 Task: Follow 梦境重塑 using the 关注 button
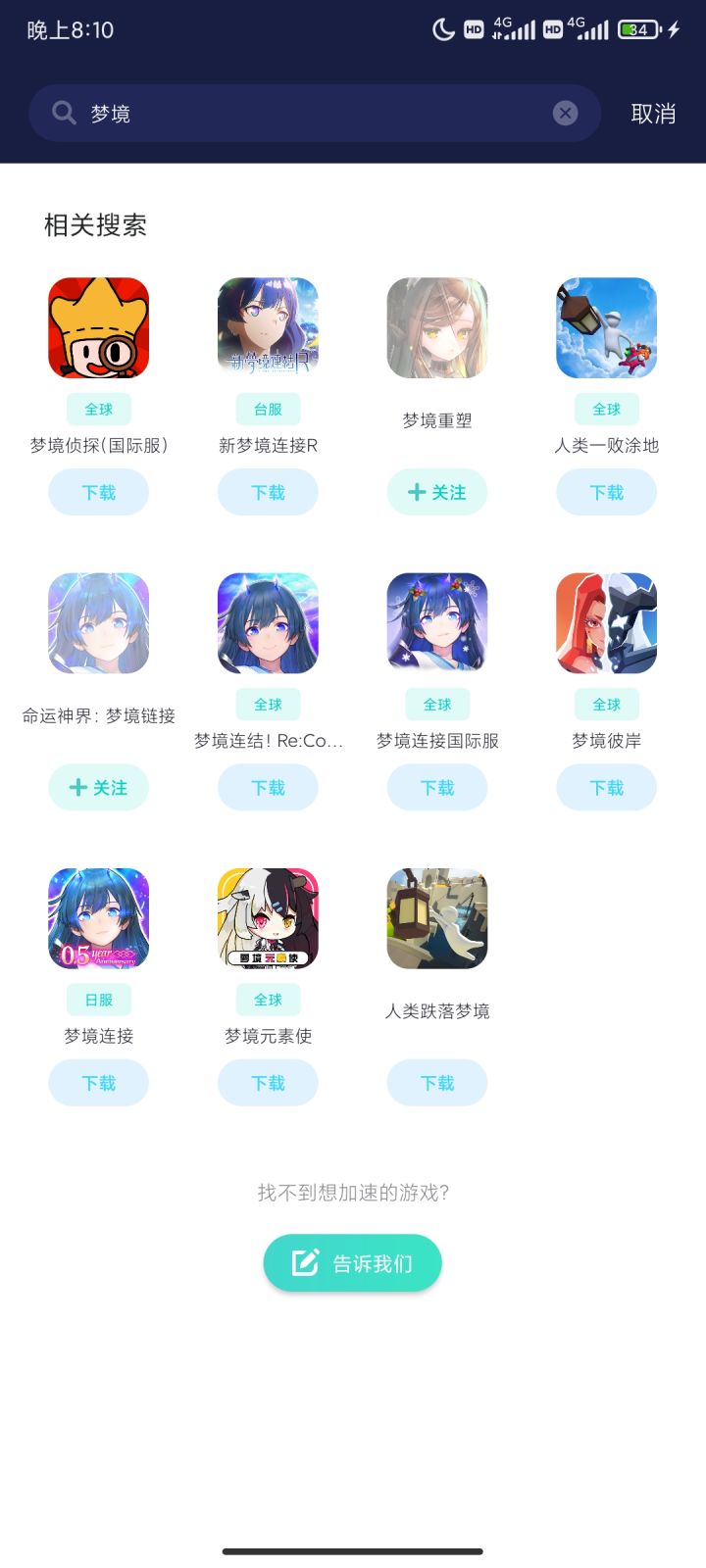click(x=436, y=493)
